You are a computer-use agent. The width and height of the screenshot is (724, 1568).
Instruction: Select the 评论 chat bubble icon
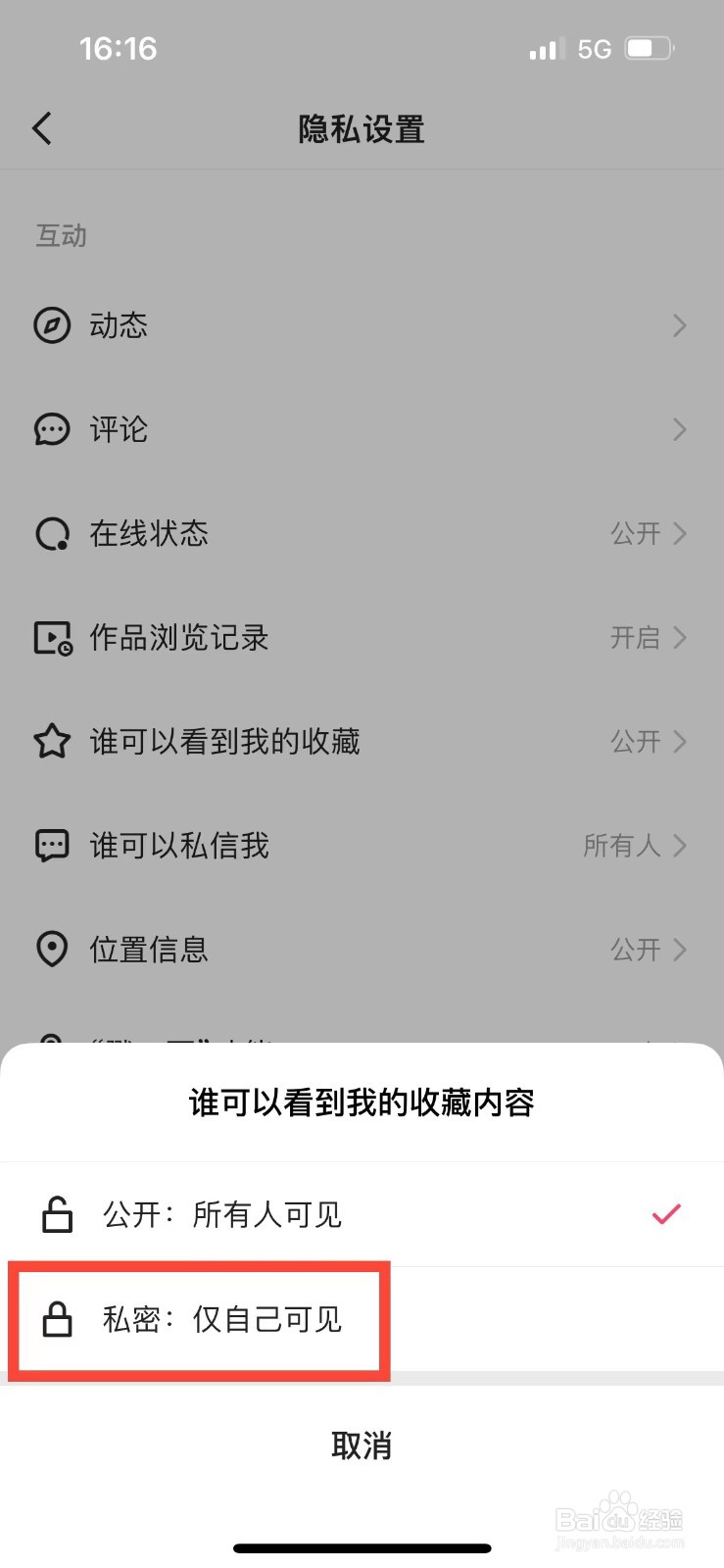(52, 429)
